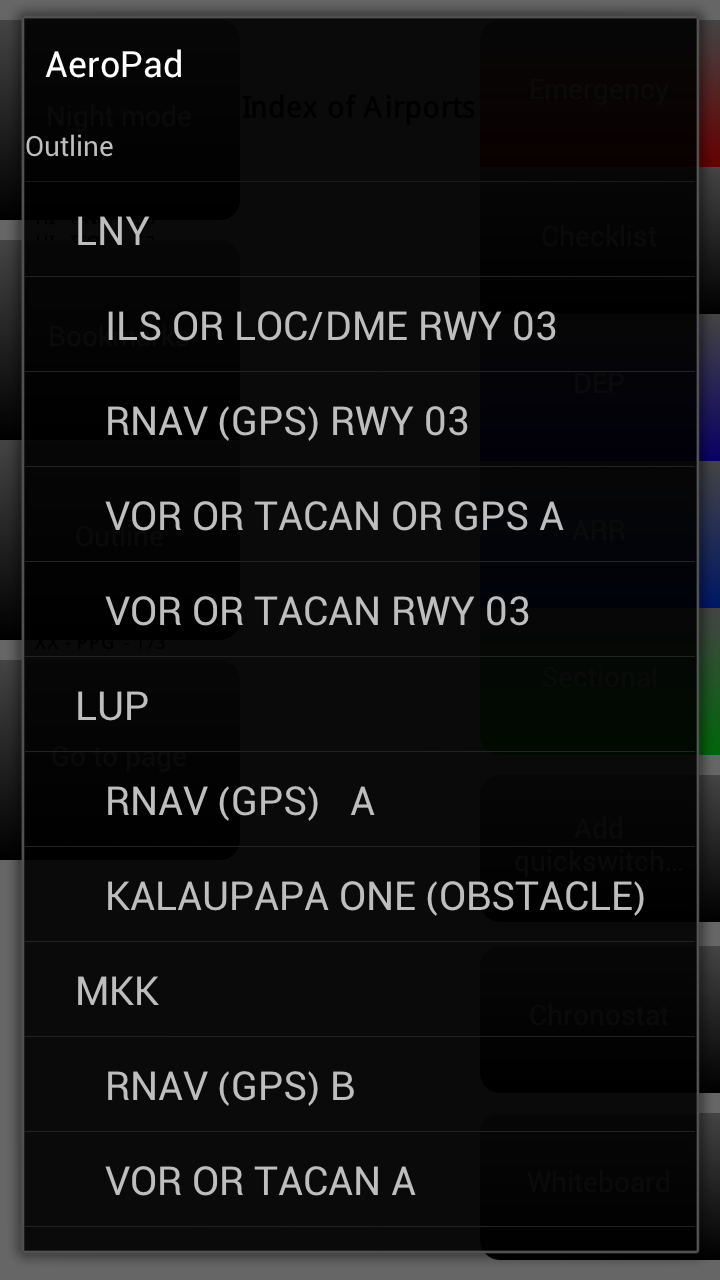Jump to the LUP airport entry
This screenshot has width=720, height=1280.
[360, 705]
